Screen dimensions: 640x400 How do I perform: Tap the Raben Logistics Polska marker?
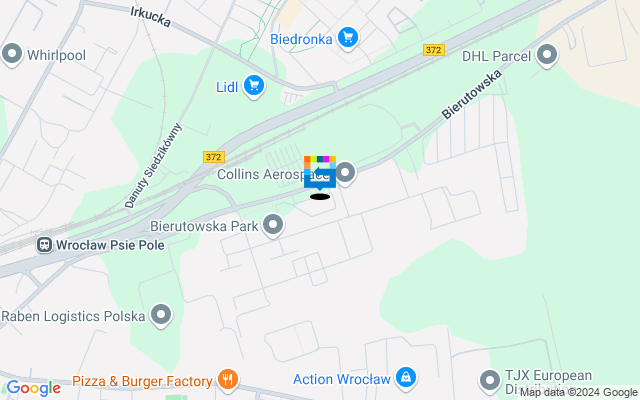click(x=161, y=316)
